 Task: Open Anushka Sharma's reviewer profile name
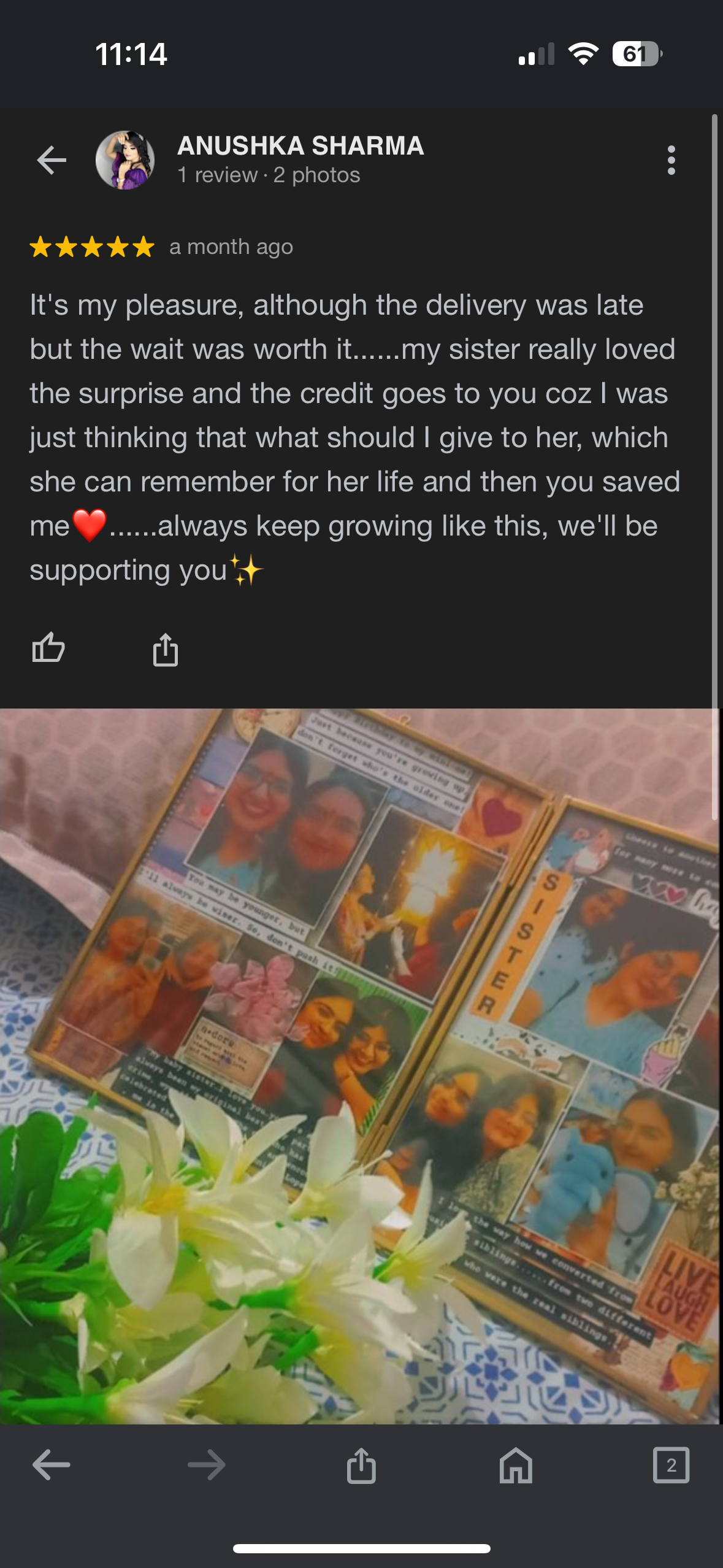[x=300, y=146]
